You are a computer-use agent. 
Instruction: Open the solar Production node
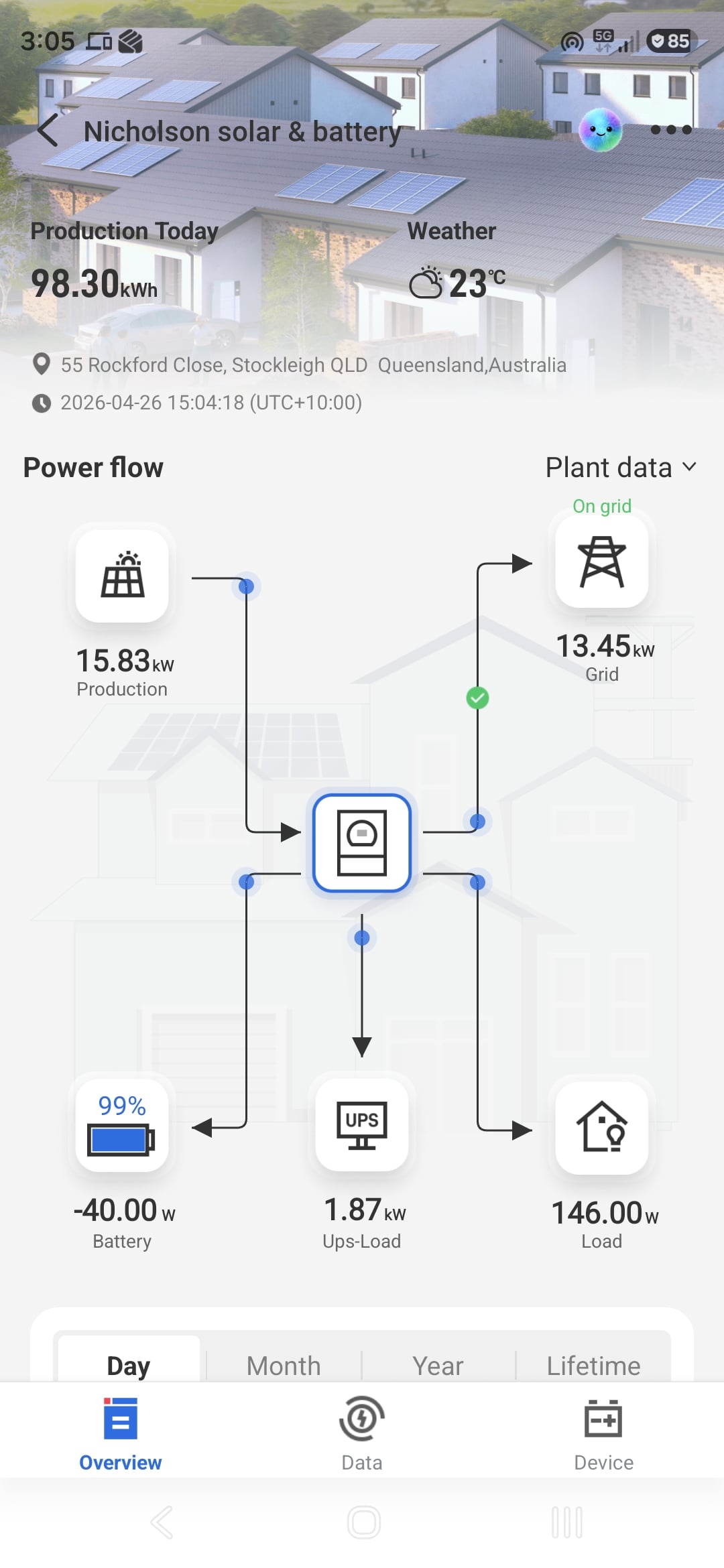coord(122,576)
